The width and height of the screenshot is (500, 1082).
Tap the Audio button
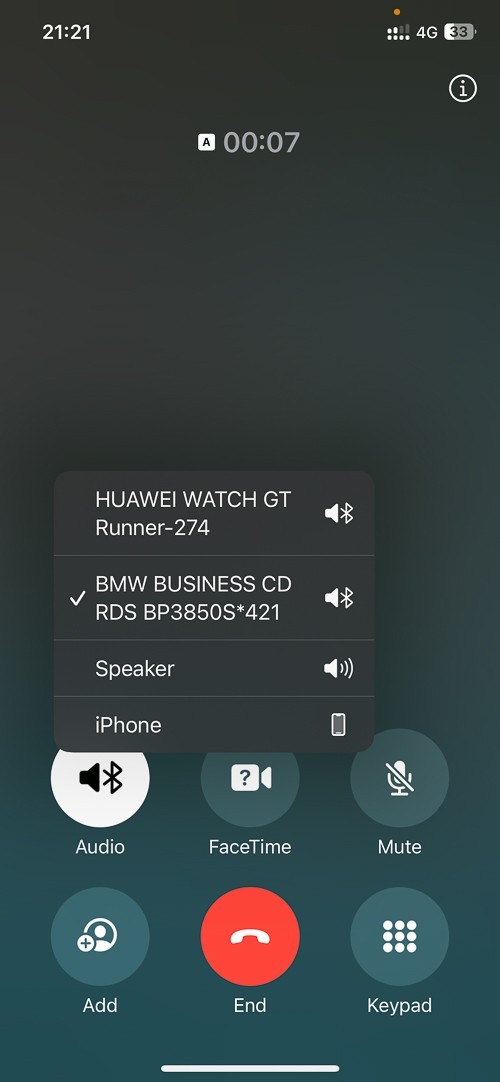coord(100,778)
